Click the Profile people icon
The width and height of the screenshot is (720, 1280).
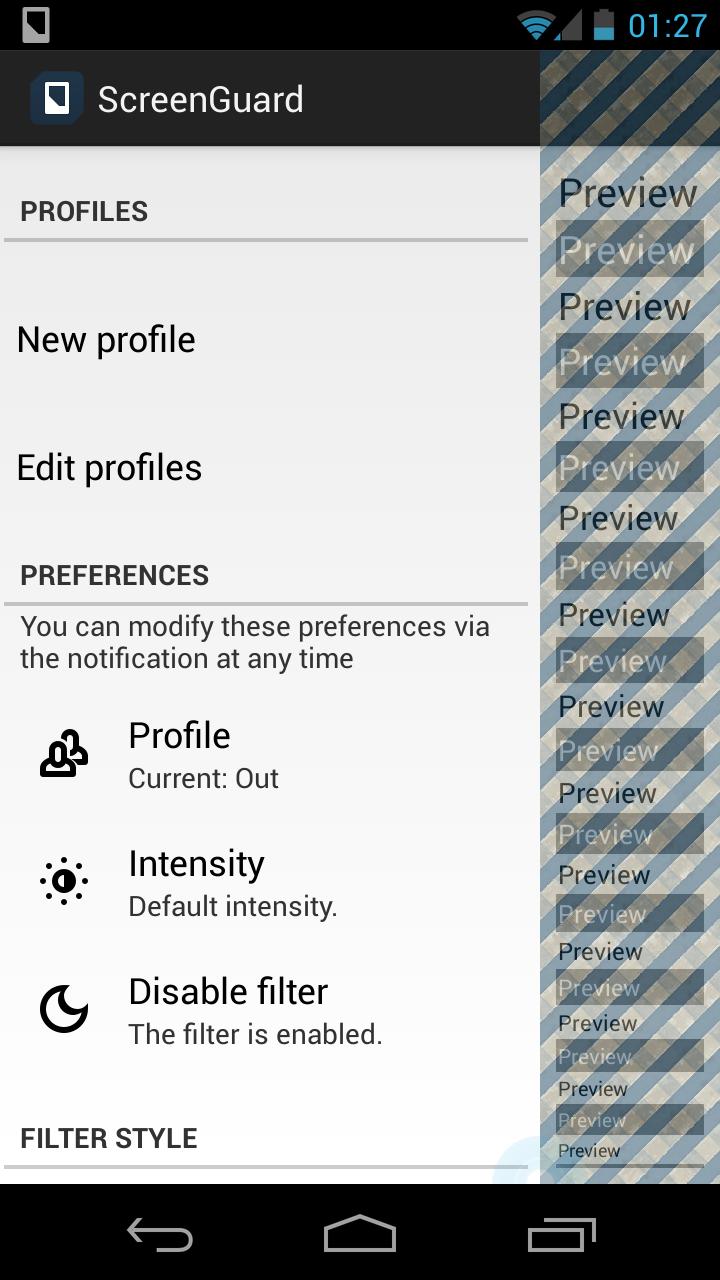pos(63,753)
